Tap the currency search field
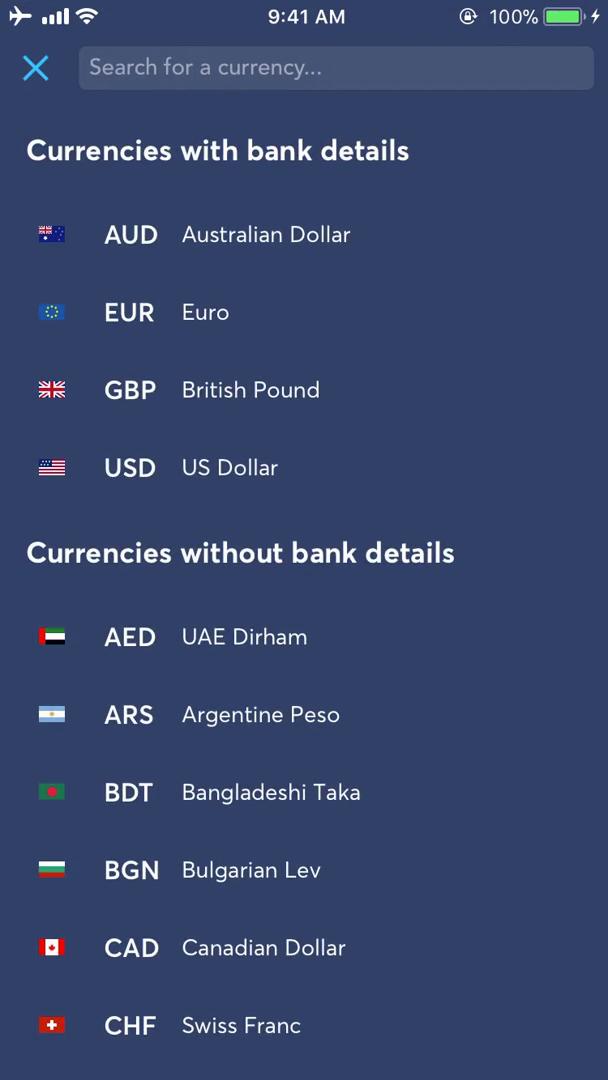Viewport: 608px width, 1080px height. [336, 68]
